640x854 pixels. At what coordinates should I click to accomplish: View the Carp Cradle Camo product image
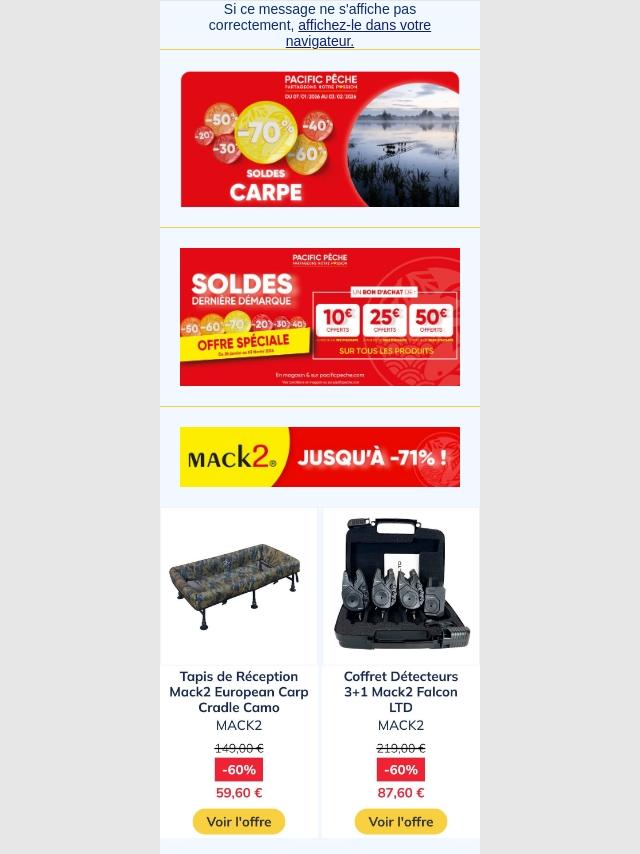(x=239, y=586)
